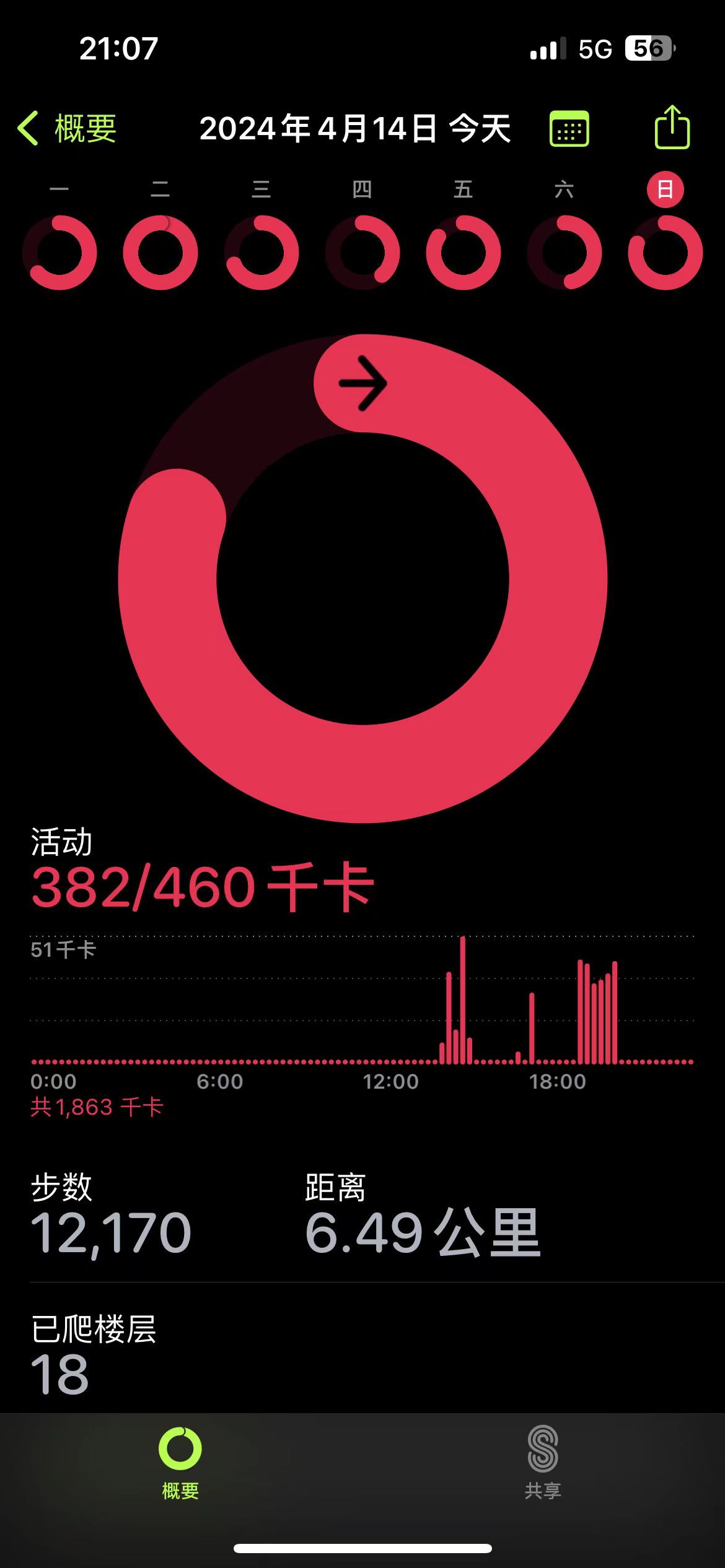Switch to the 概要 tab

click(180, 1461)
